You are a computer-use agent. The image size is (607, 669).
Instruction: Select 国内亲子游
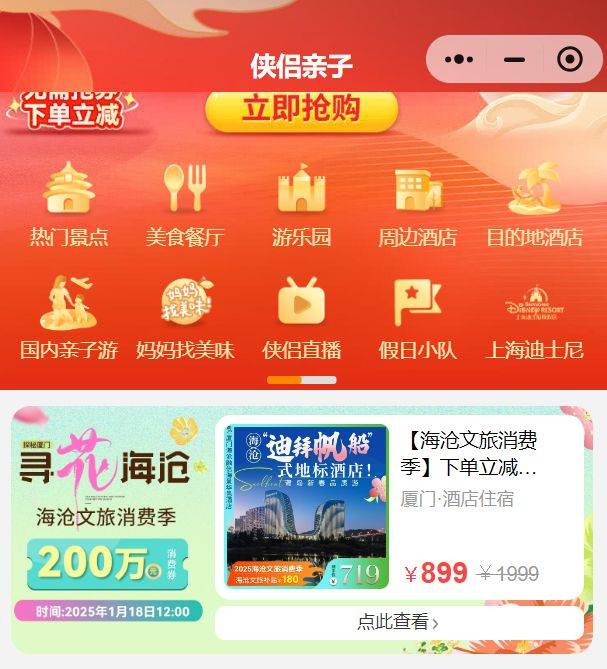click(69, 317)
